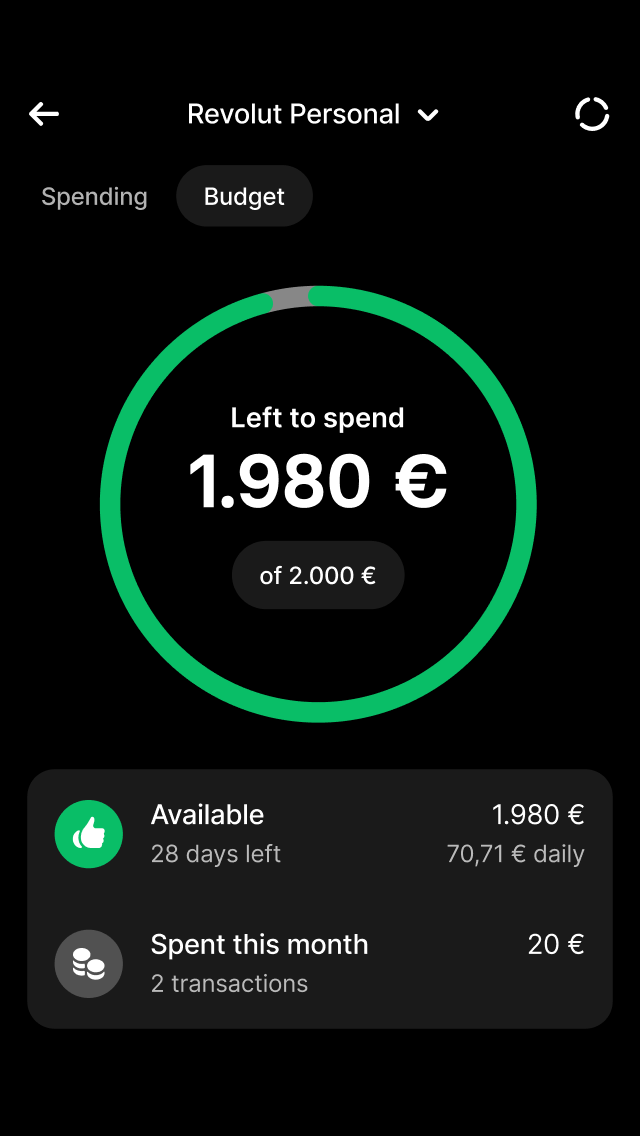Edit the 'of 2.000 €' budget amount
Viewport: 640px width, 1136px height.
(318, 576)
